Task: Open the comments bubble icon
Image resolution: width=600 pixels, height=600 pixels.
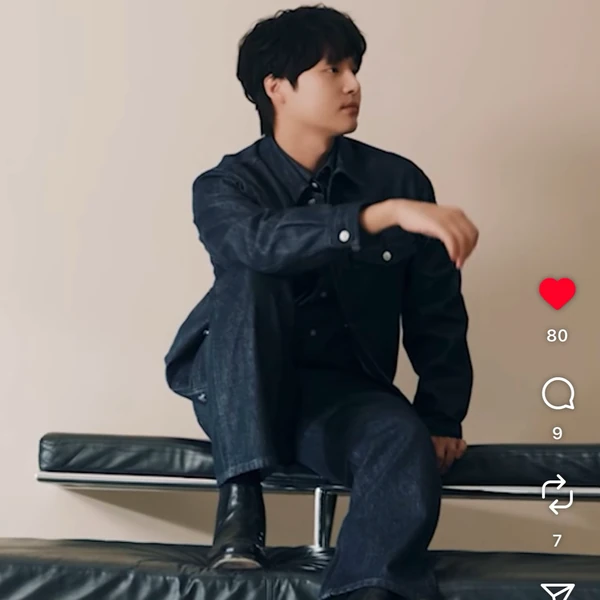Action: (557, 393)
